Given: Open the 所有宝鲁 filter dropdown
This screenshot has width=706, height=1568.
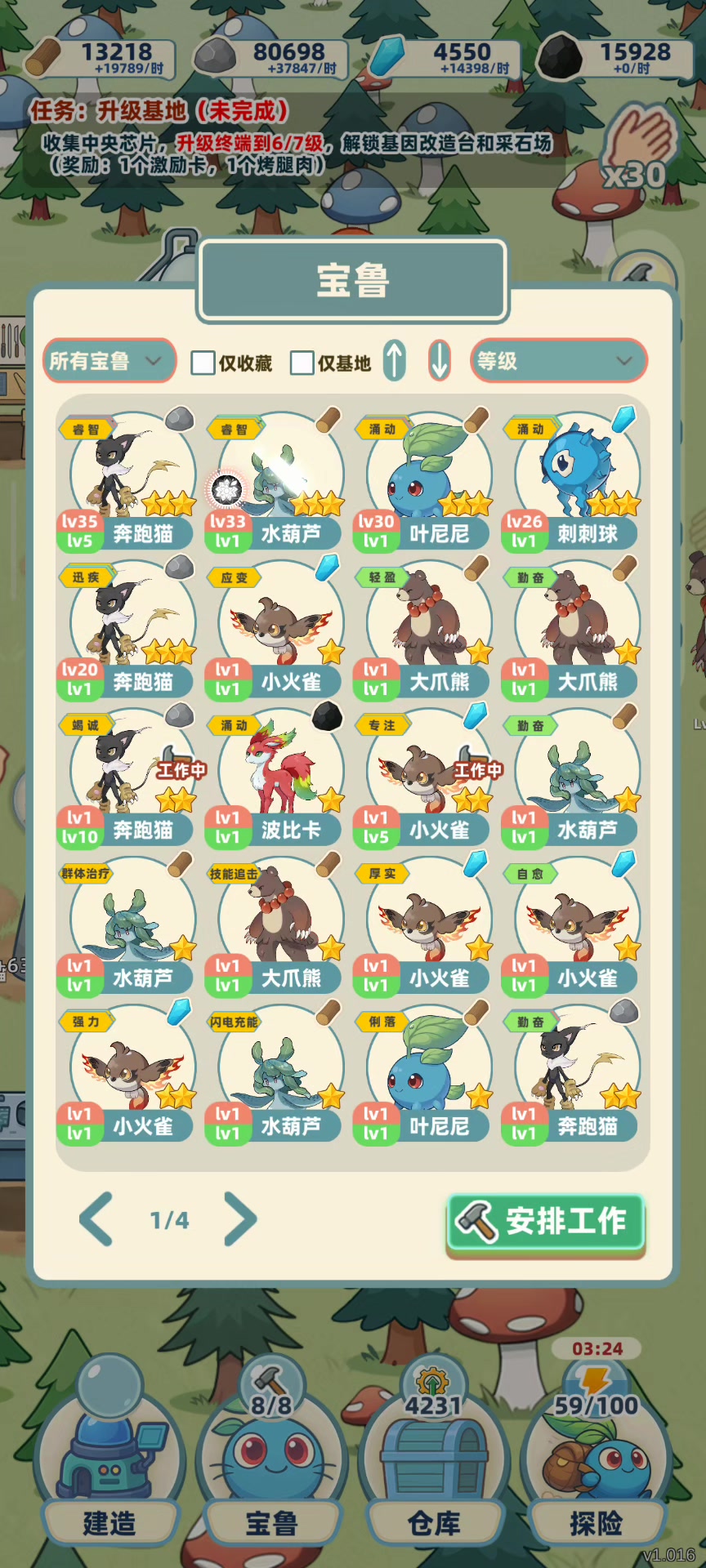Looking at the screenshot, I should point(109,361).
